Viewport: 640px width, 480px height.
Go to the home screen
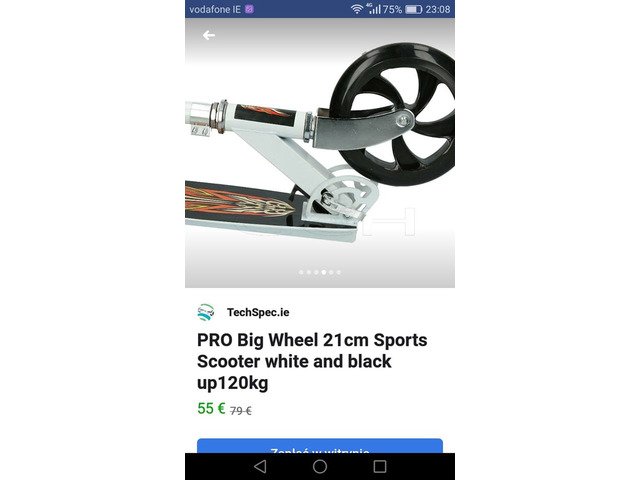pos(320,467)
